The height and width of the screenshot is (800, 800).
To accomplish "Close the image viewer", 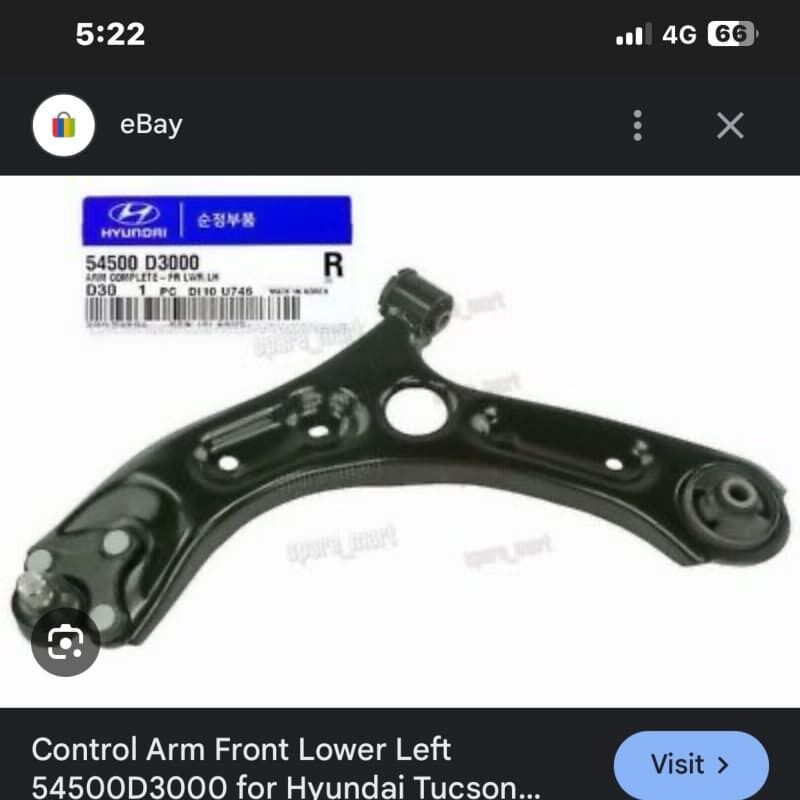I will point(730,126).
